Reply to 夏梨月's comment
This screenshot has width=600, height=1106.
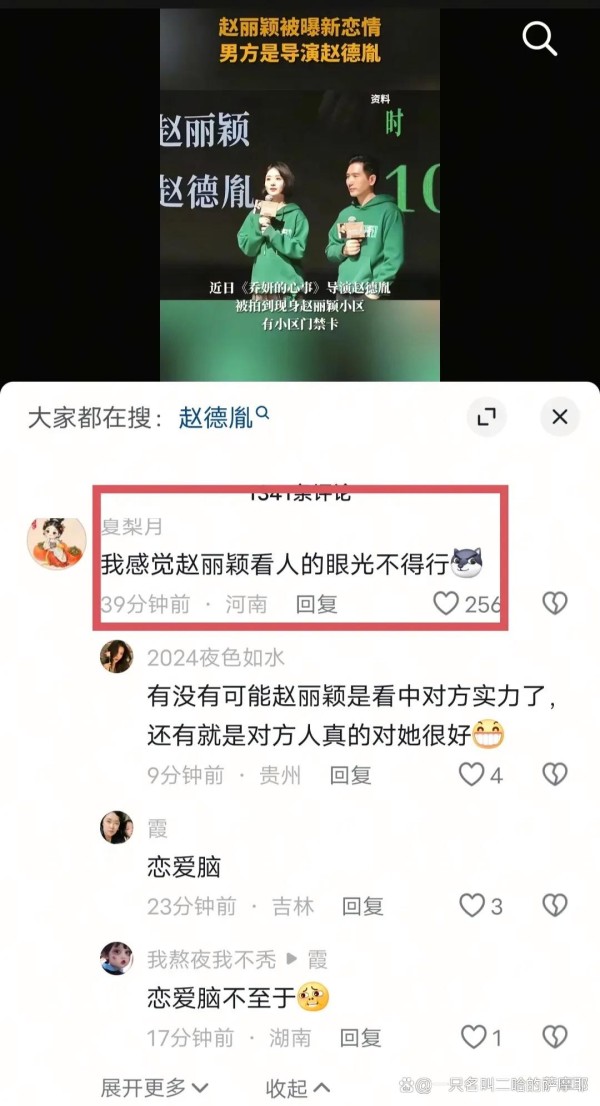click(317, 604)
